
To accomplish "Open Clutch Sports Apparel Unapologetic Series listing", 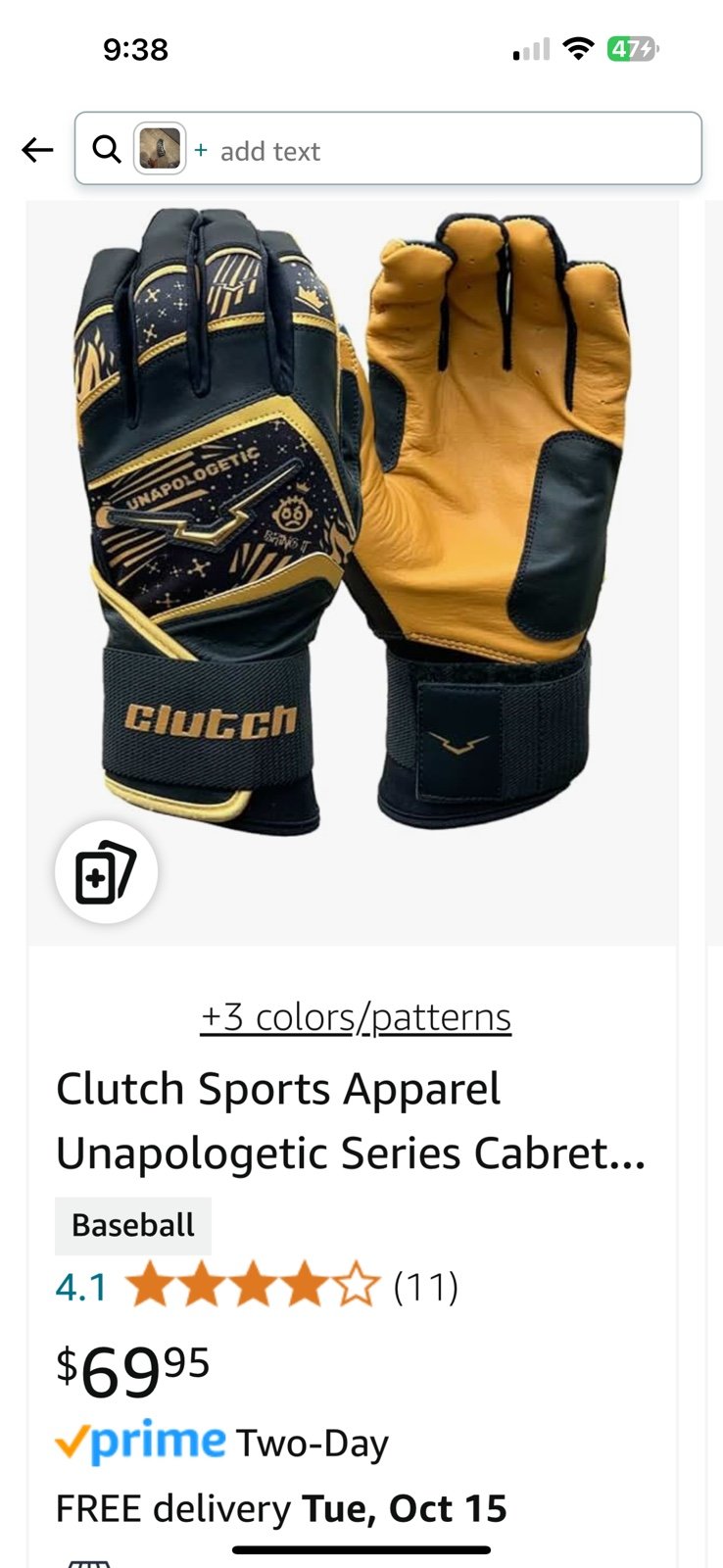I will point(351,1120).
